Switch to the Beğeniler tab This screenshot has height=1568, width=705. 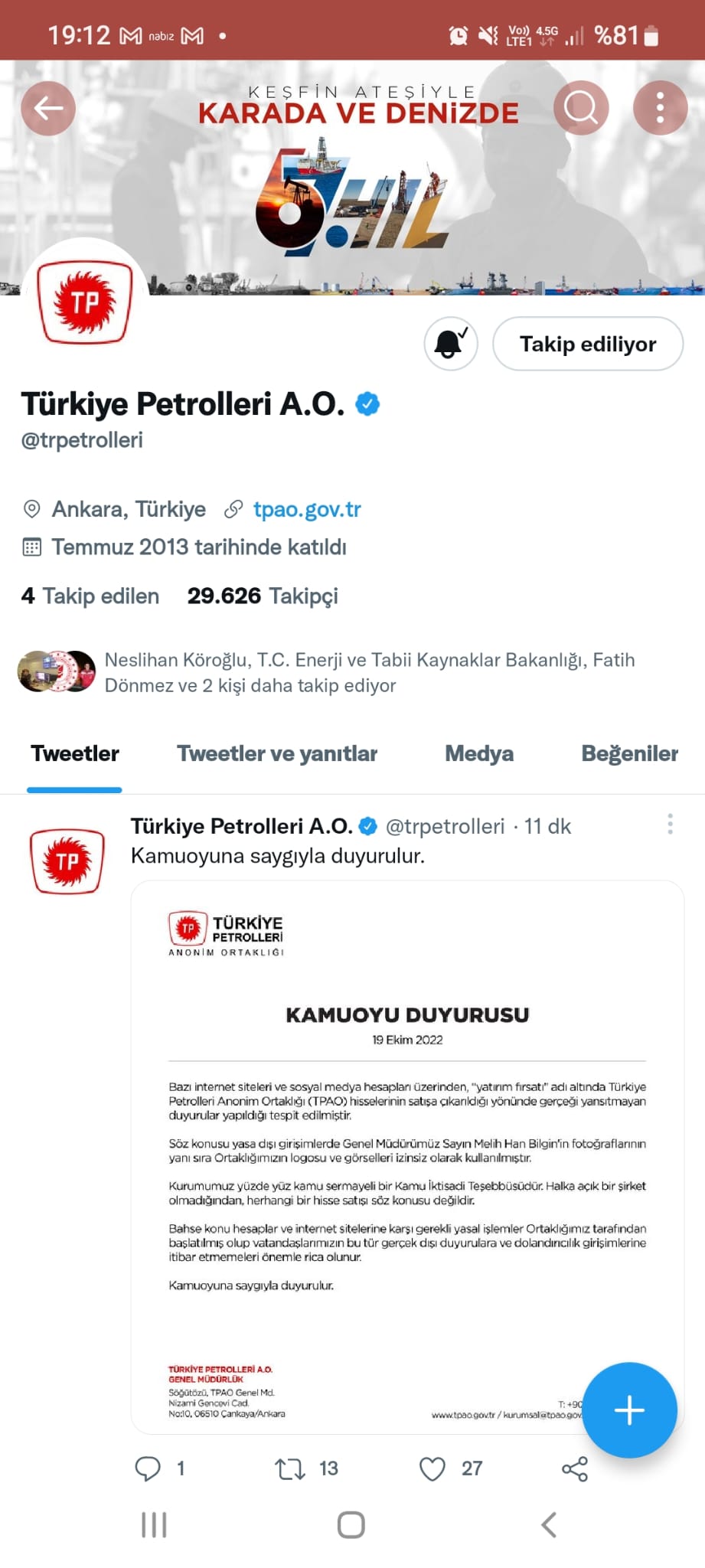(629, 753)
